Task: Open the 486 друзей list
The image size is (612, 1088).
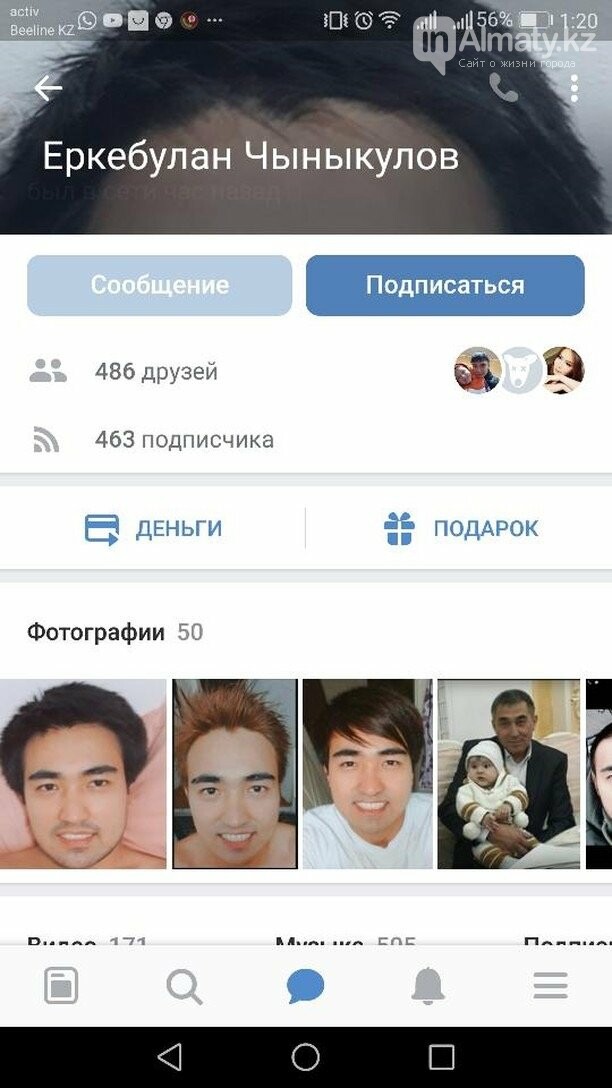Action: tap(156, 372)
